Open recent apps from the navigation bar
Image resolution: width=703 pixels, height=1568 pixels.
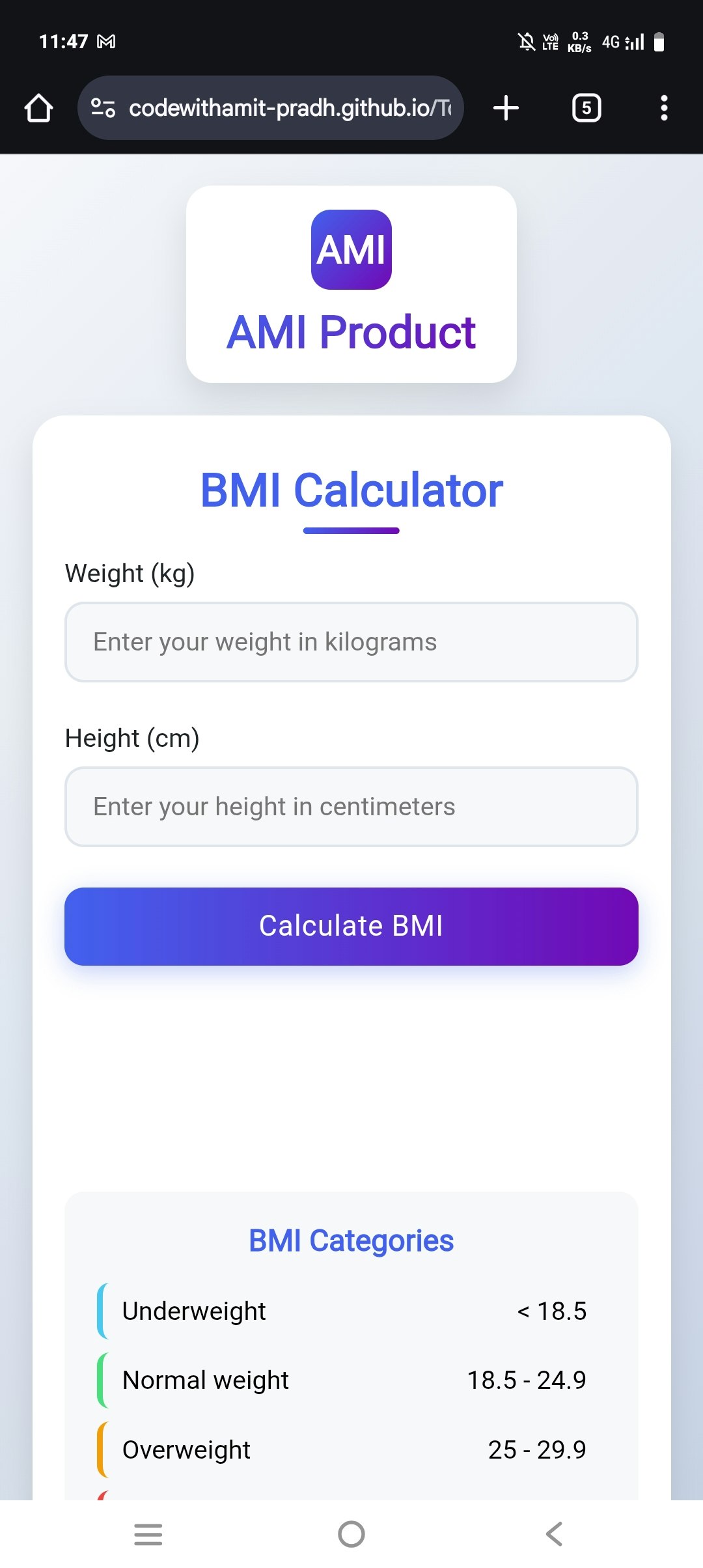coord(148,1534)
